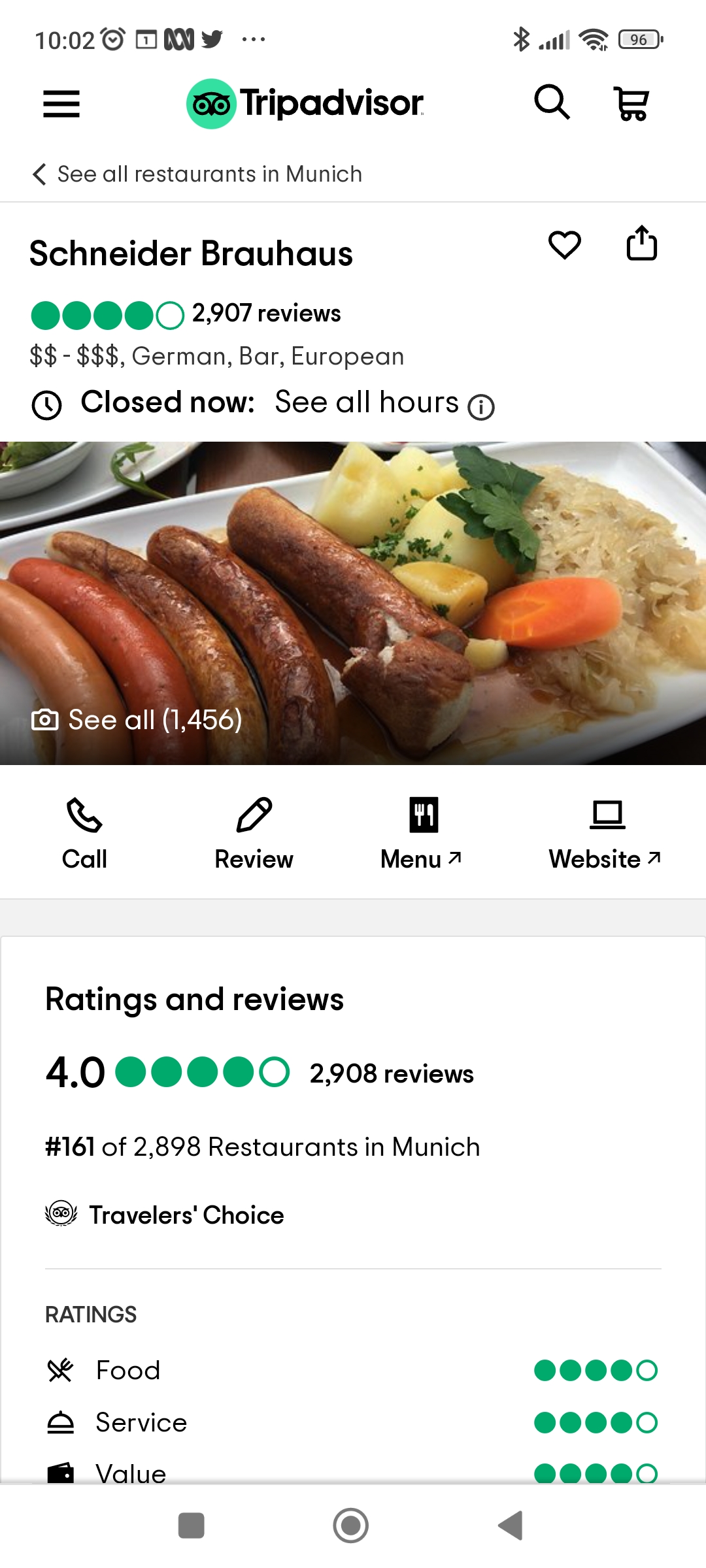Open the restaurant menu

click(x=422, y=833)
